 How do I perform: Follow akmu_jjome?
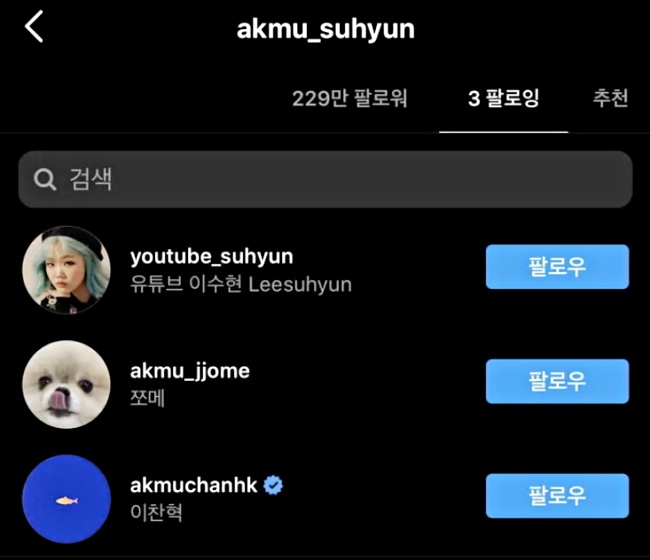coord(557,382)
